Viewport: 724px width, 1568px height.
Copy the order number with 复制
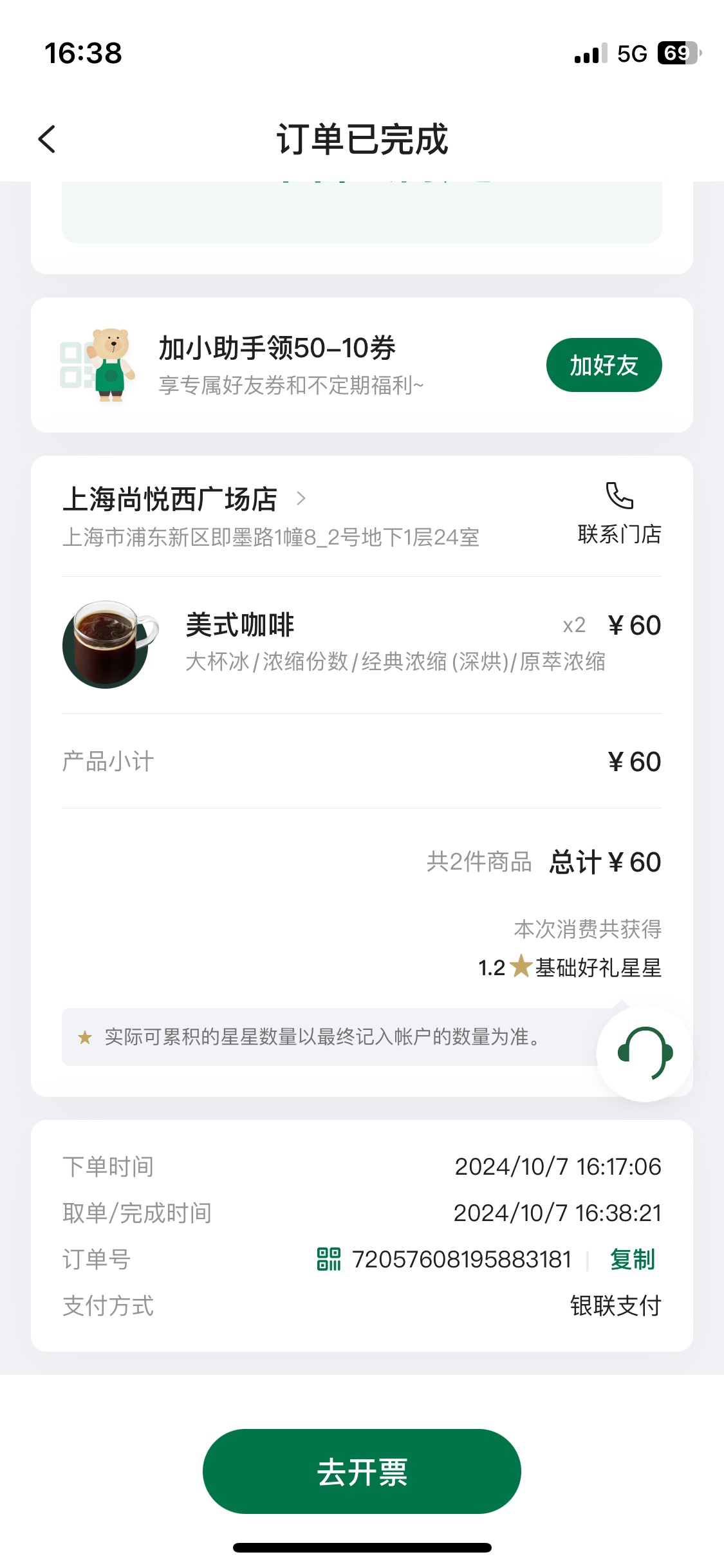pos(632,1260)
